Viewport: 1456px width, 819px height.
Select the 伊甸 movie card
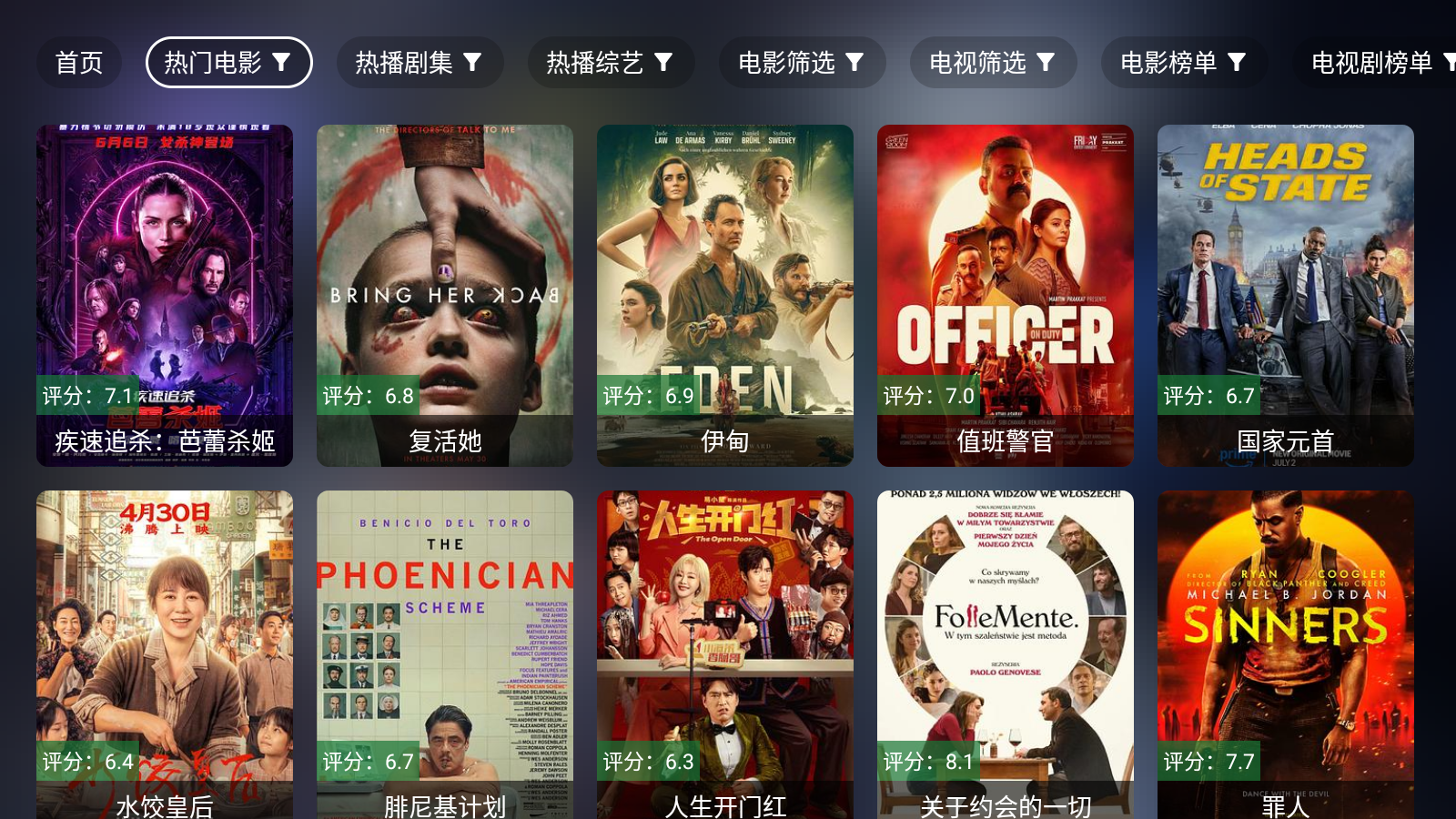pyautogui.click(x=725, y=296)
